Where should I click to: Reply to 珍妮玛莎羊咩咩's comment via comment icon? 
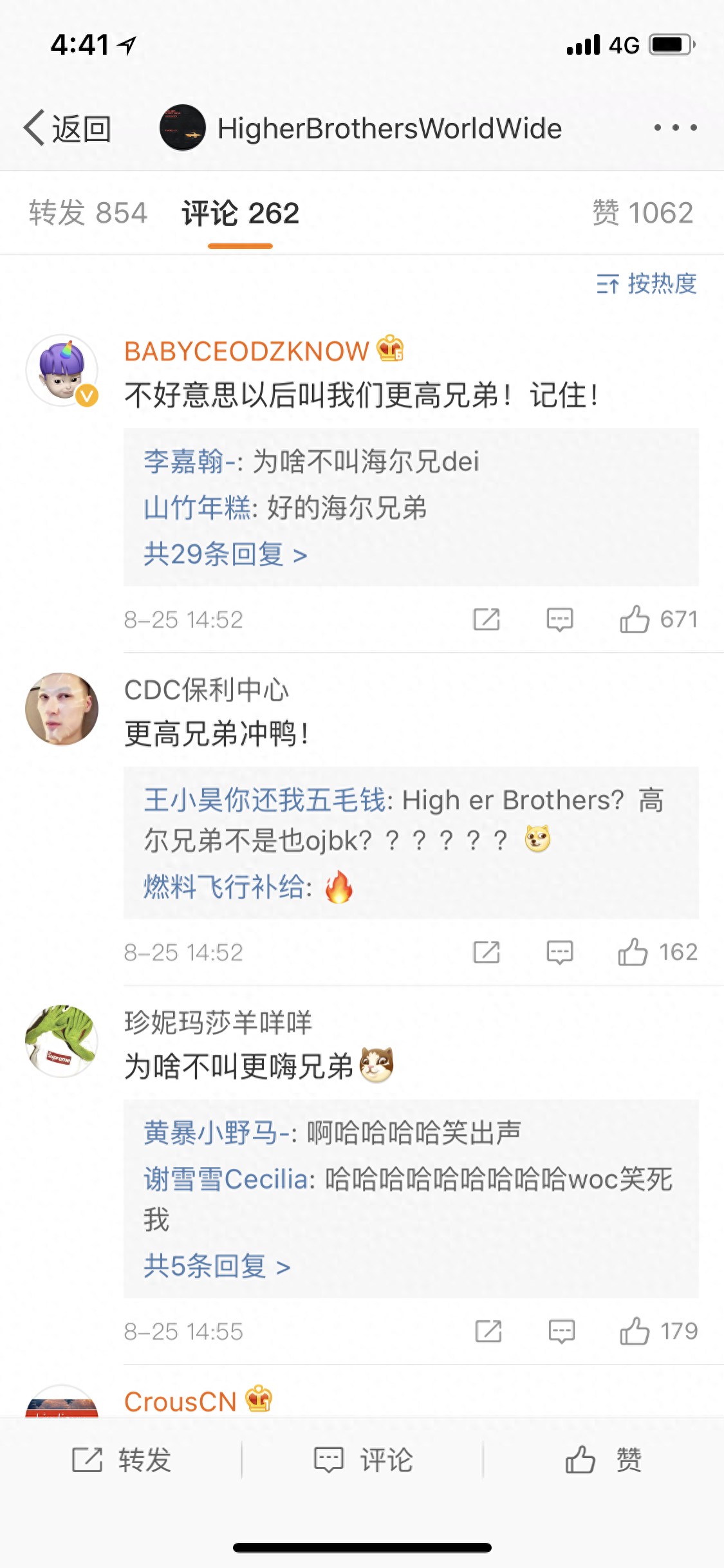coord(561,1331)
